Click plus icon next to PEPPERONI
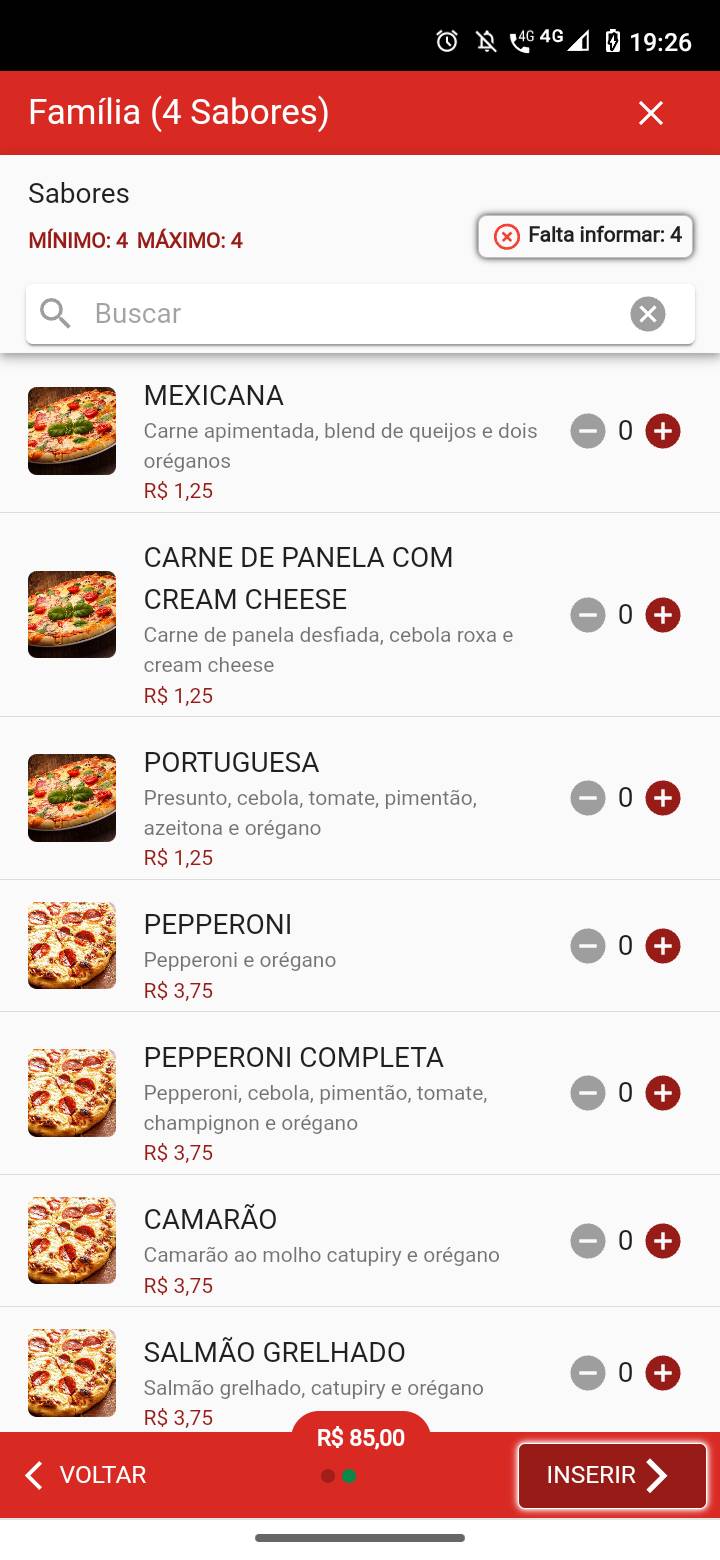720x1560 pixels. 662,945
